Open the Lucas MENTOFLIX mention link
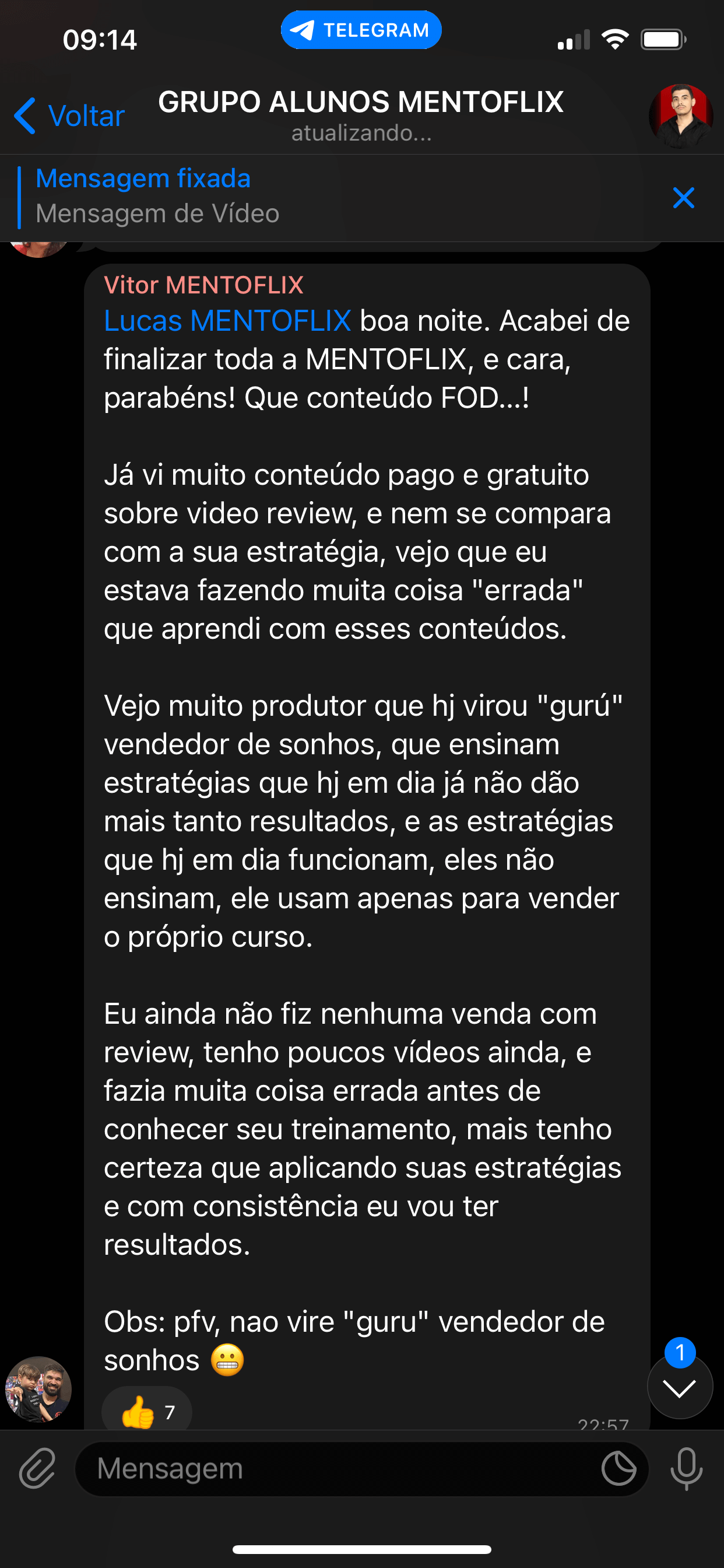Viewport: 724px width, 1568px height. pyautogui.click(x=227, y=321)
